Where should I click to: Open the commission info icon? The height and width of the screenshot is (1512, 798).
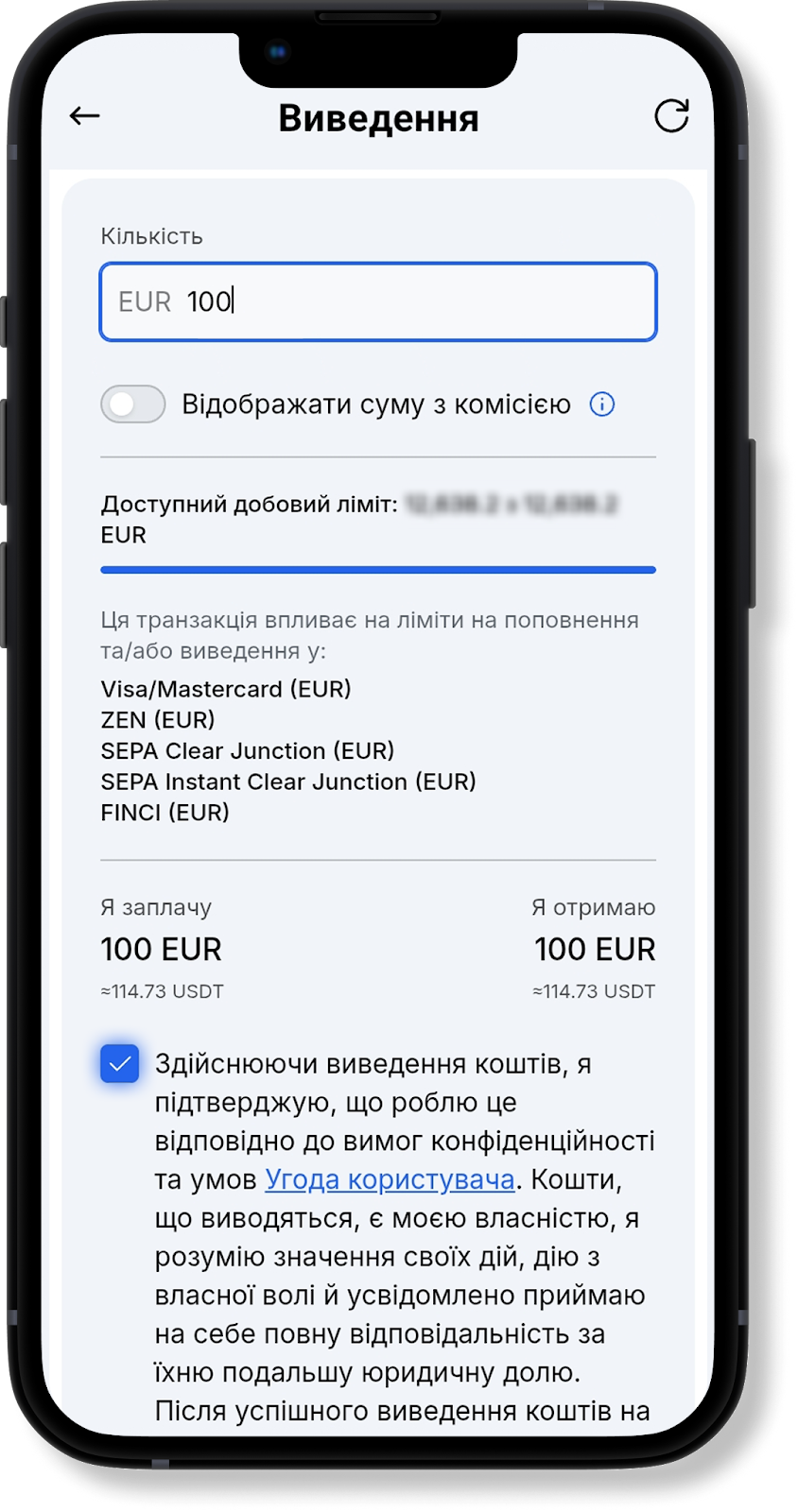pyautogui.click(x=601, y=404)
